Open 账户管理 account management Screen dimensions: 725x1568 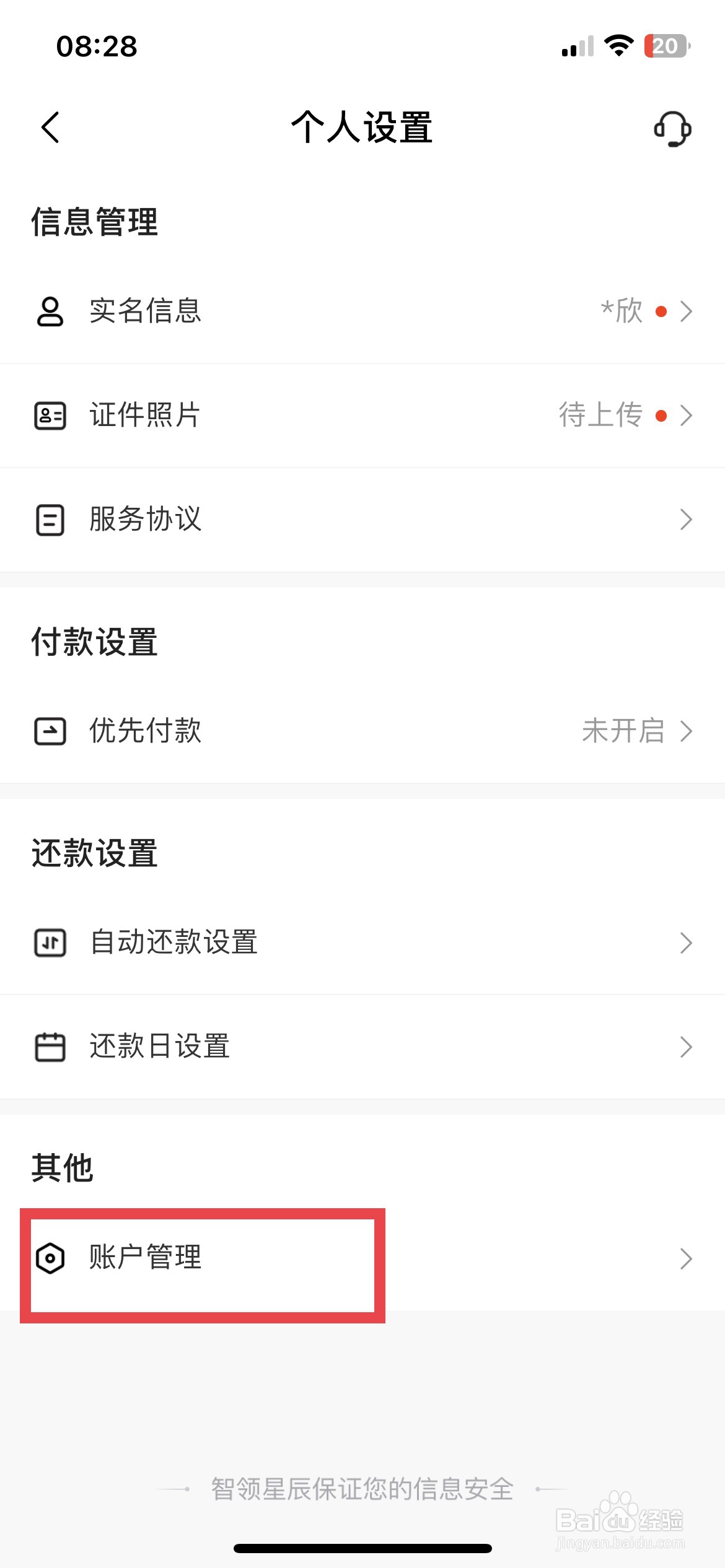pyautogui.click(x=144, y=1258)
